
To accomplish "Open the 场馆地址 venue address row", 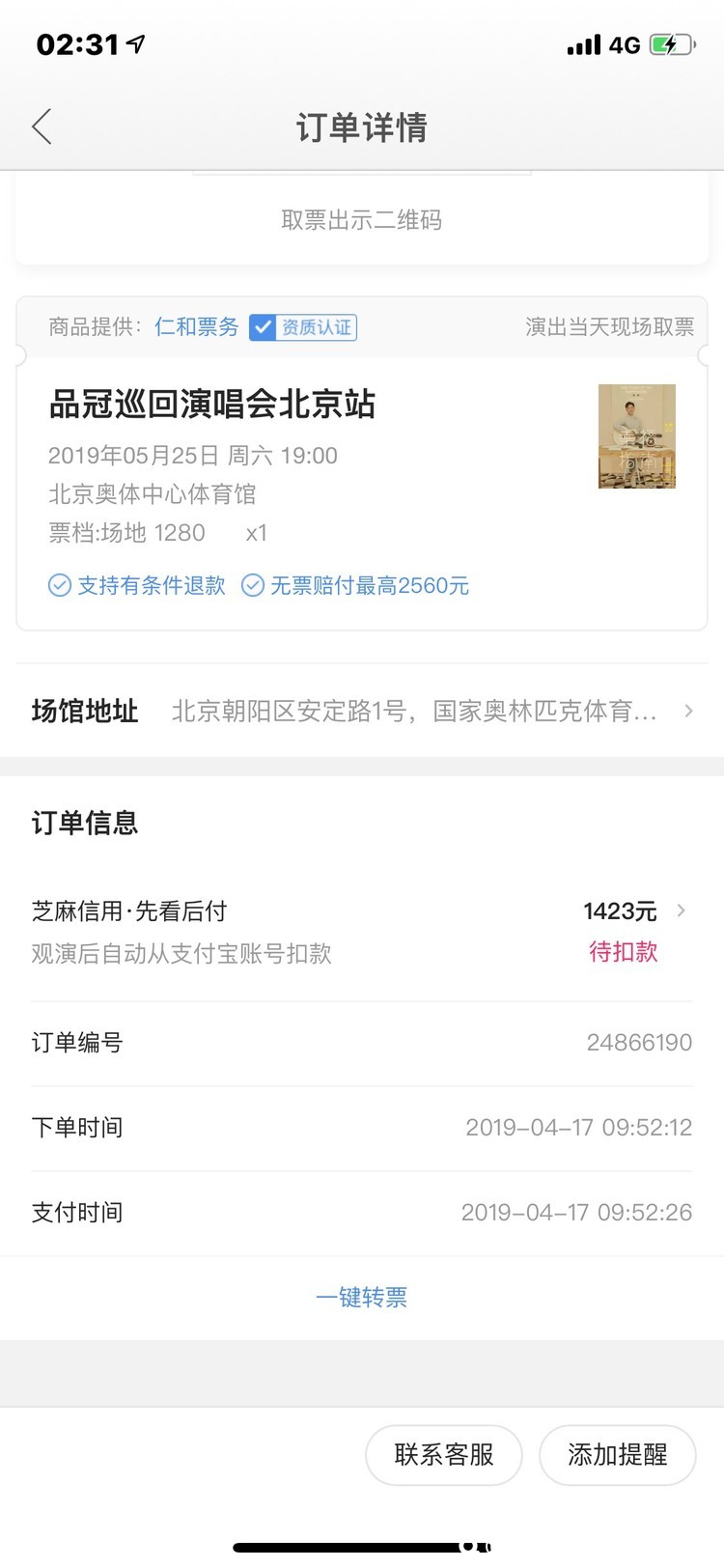I will point(362,712).
